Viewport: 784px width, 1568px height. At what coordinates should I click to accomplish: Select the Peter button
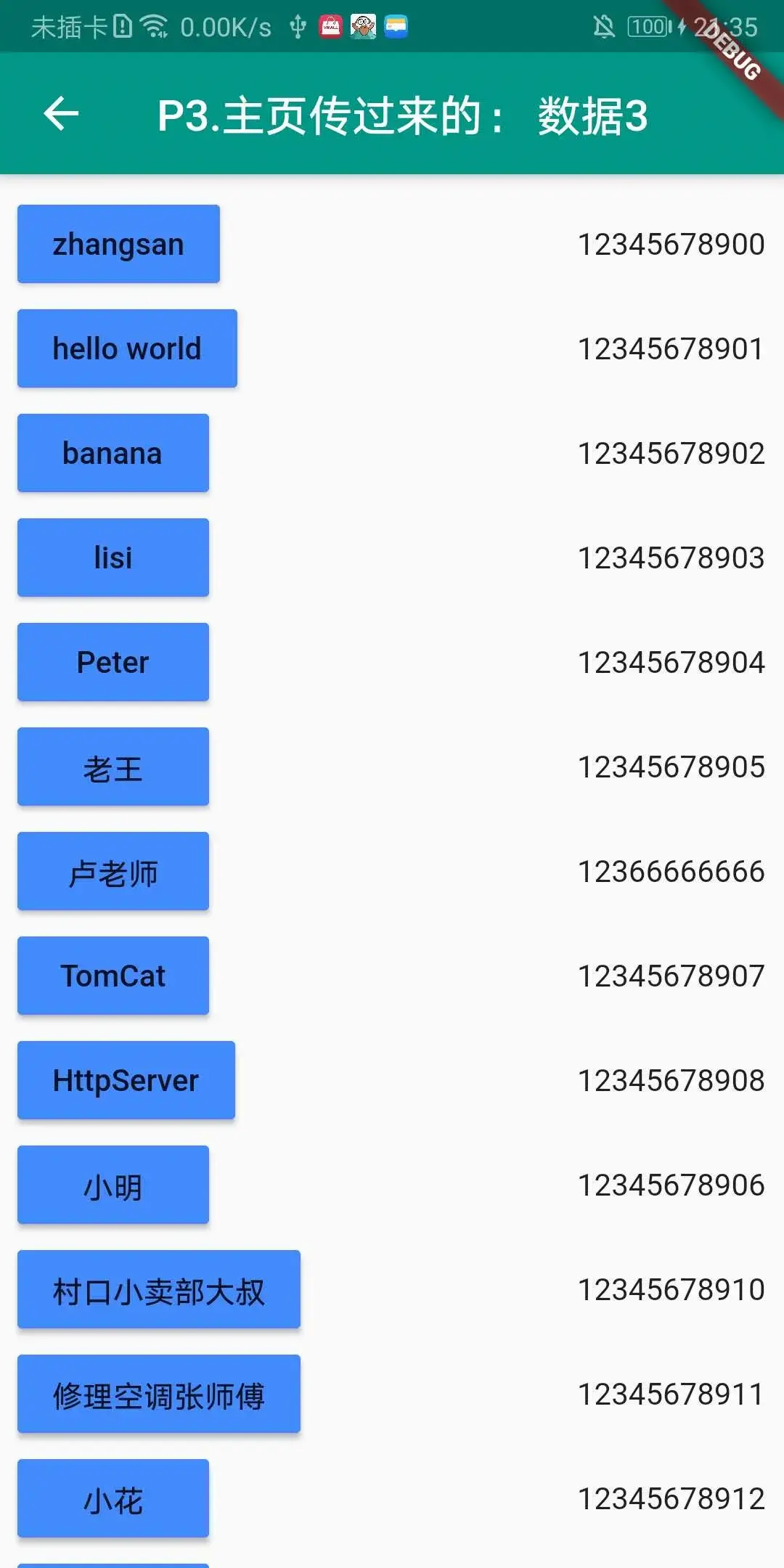pyautogui.click(x=113, y=662)
